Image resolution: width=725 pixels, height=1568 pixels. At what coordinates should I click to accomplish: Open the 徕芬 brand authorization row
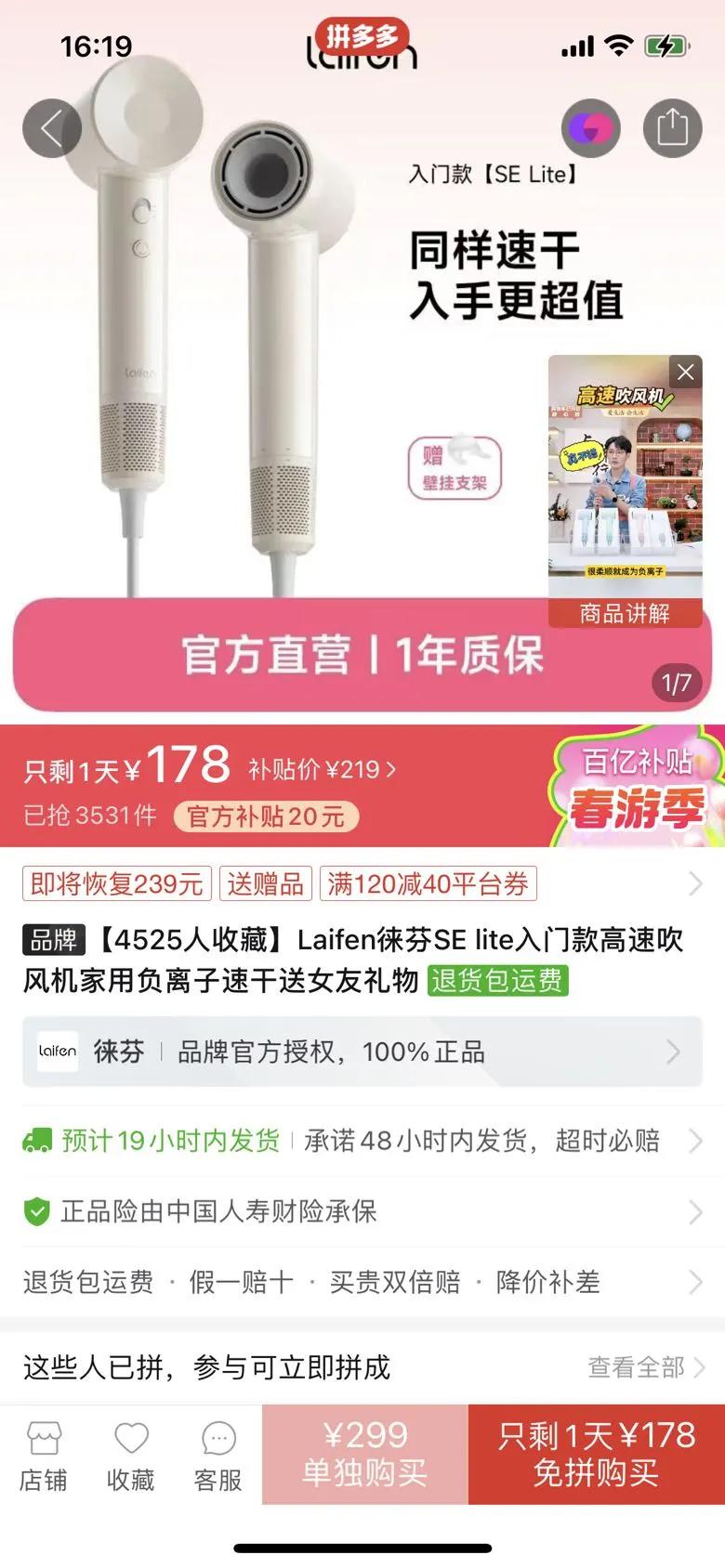(x=362, y=1052)
